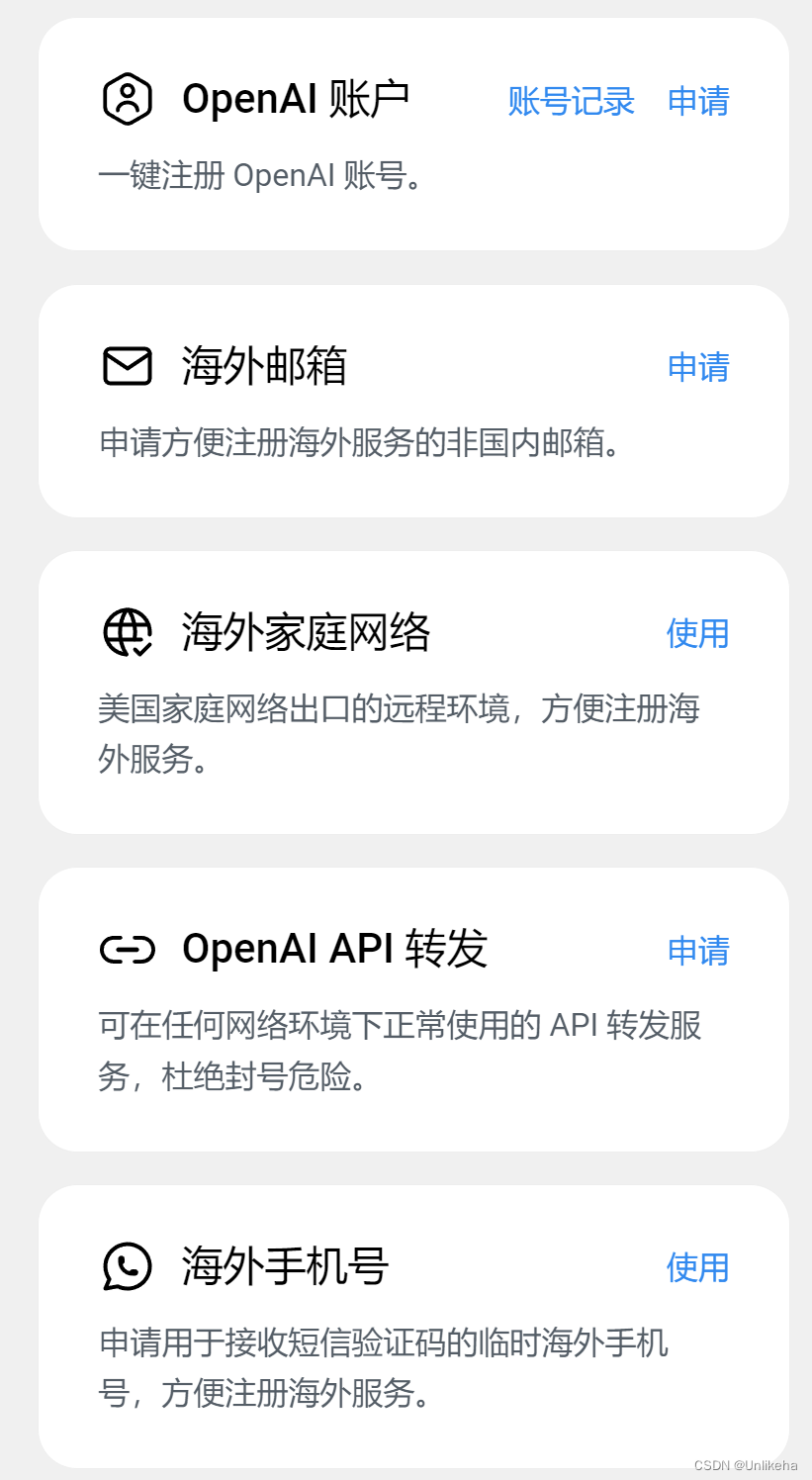Apply for OpenAI API 转发
Image resolution: width=812 pixels, height=1480 pixels.
tap(698, 950)
